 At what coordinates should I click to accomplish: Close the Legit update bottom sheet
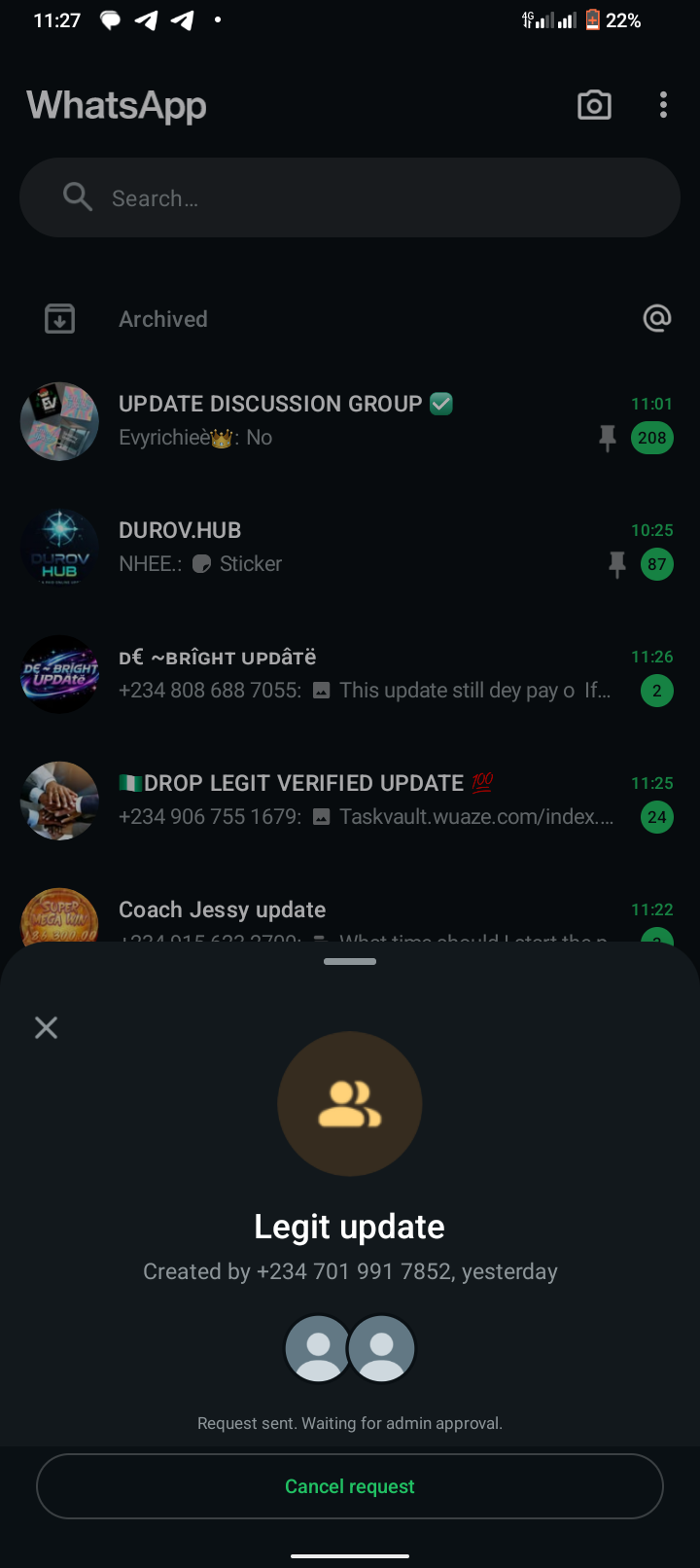46,1027
